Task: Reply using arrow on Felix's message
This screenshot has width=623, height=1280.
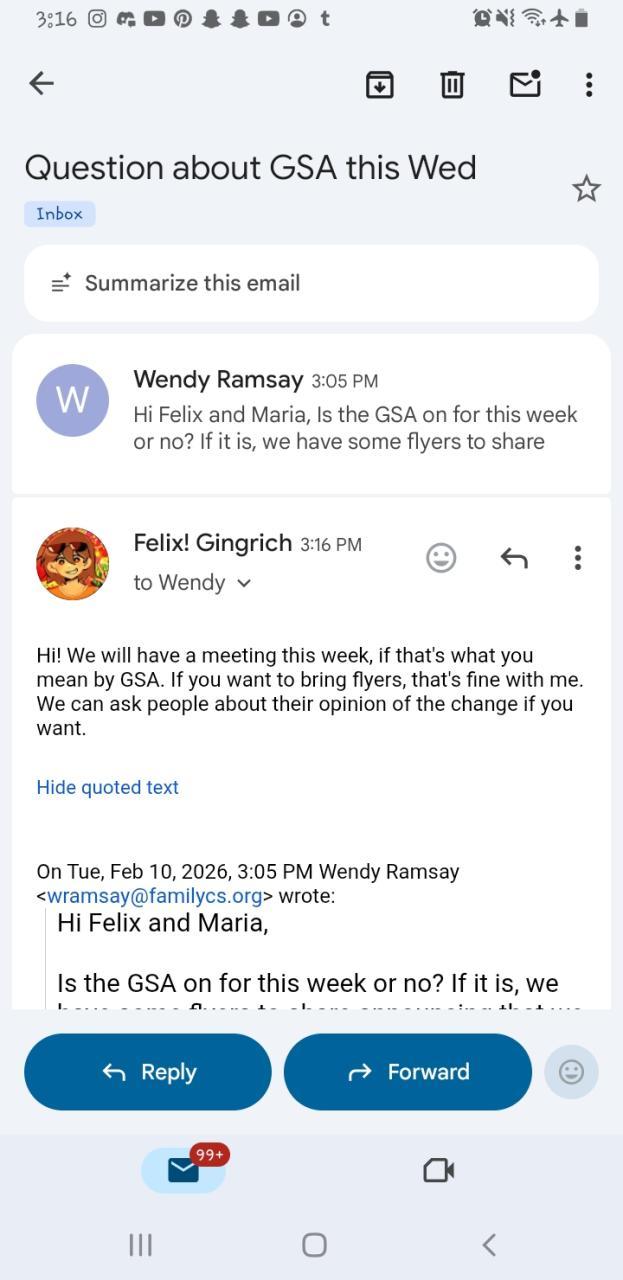Action: pyautogui.click(x=514, y=558)
